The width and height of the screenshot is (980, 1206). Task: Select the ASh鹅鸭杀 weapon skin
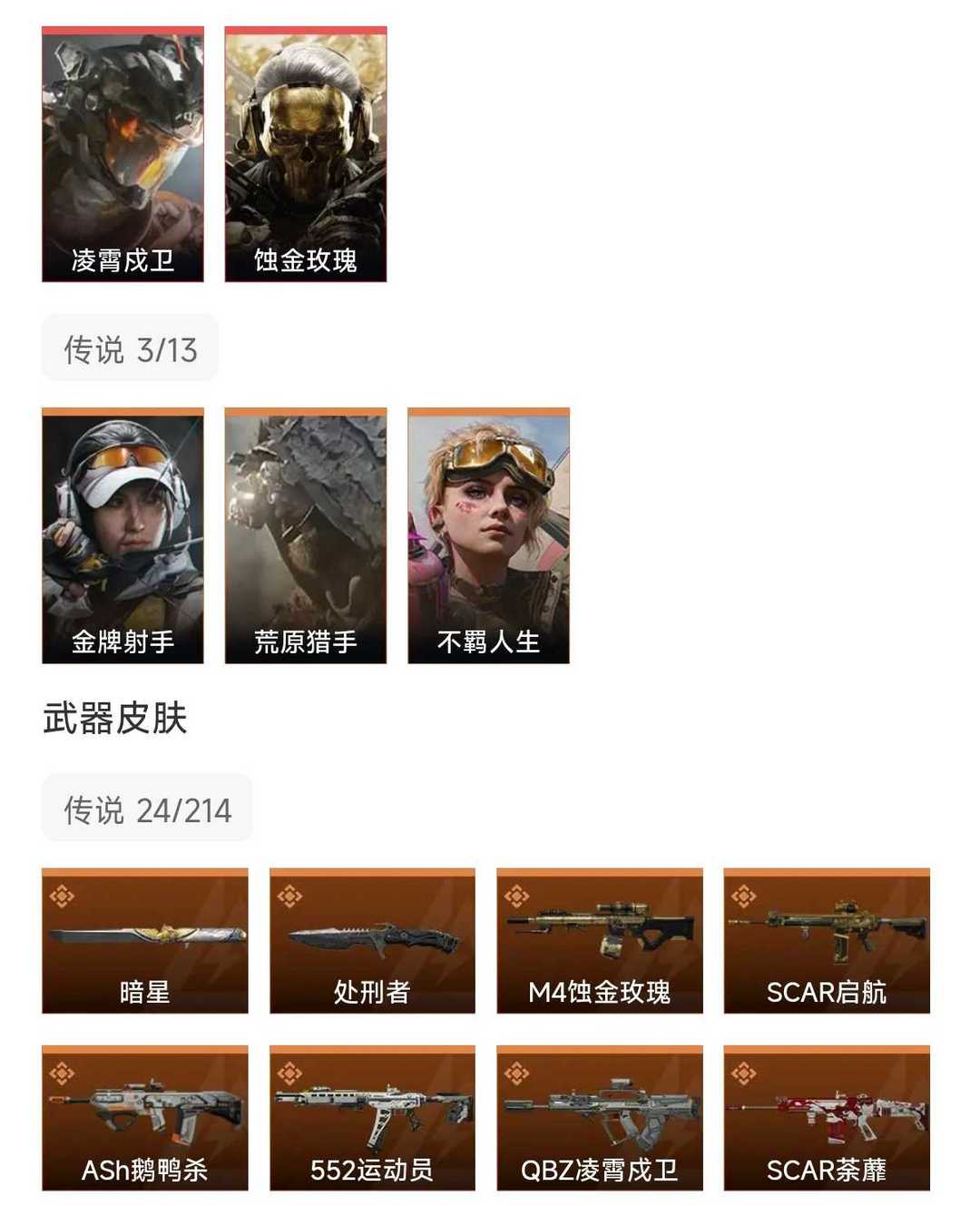click(145, 1118)
